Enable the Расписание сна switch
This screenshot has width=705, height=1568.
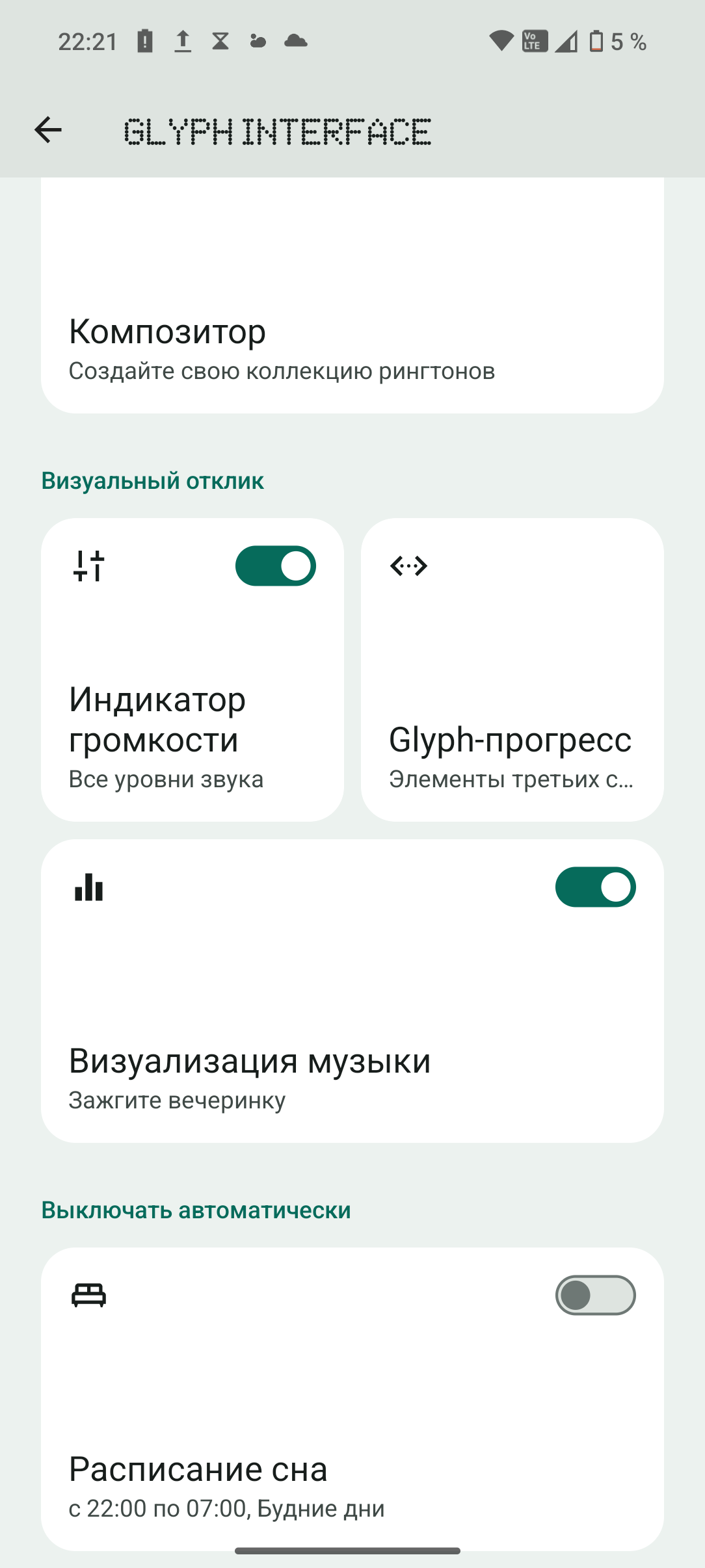pos(595,1295)
